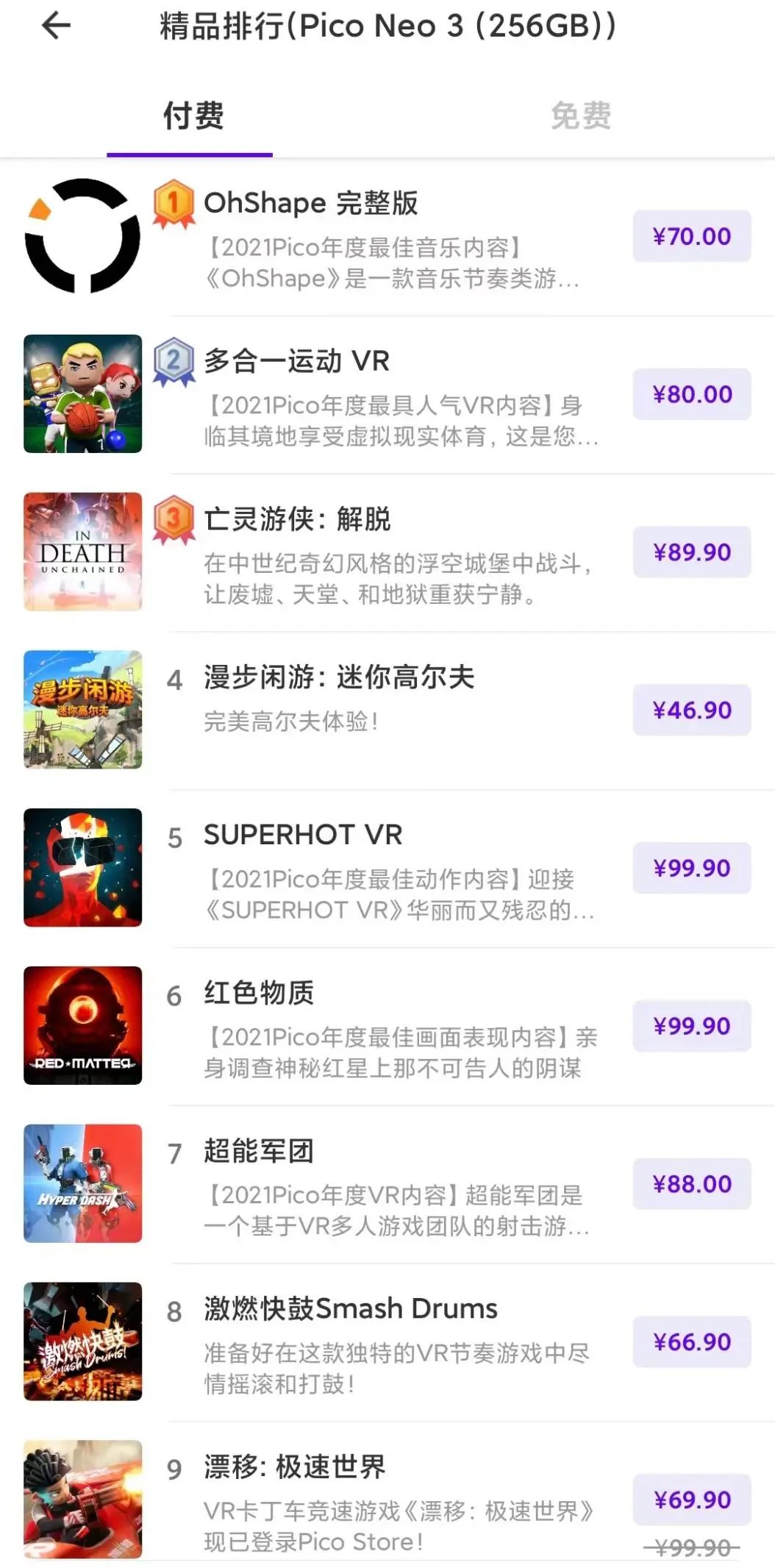Open the 红色物质 game page

pos(259,993)
